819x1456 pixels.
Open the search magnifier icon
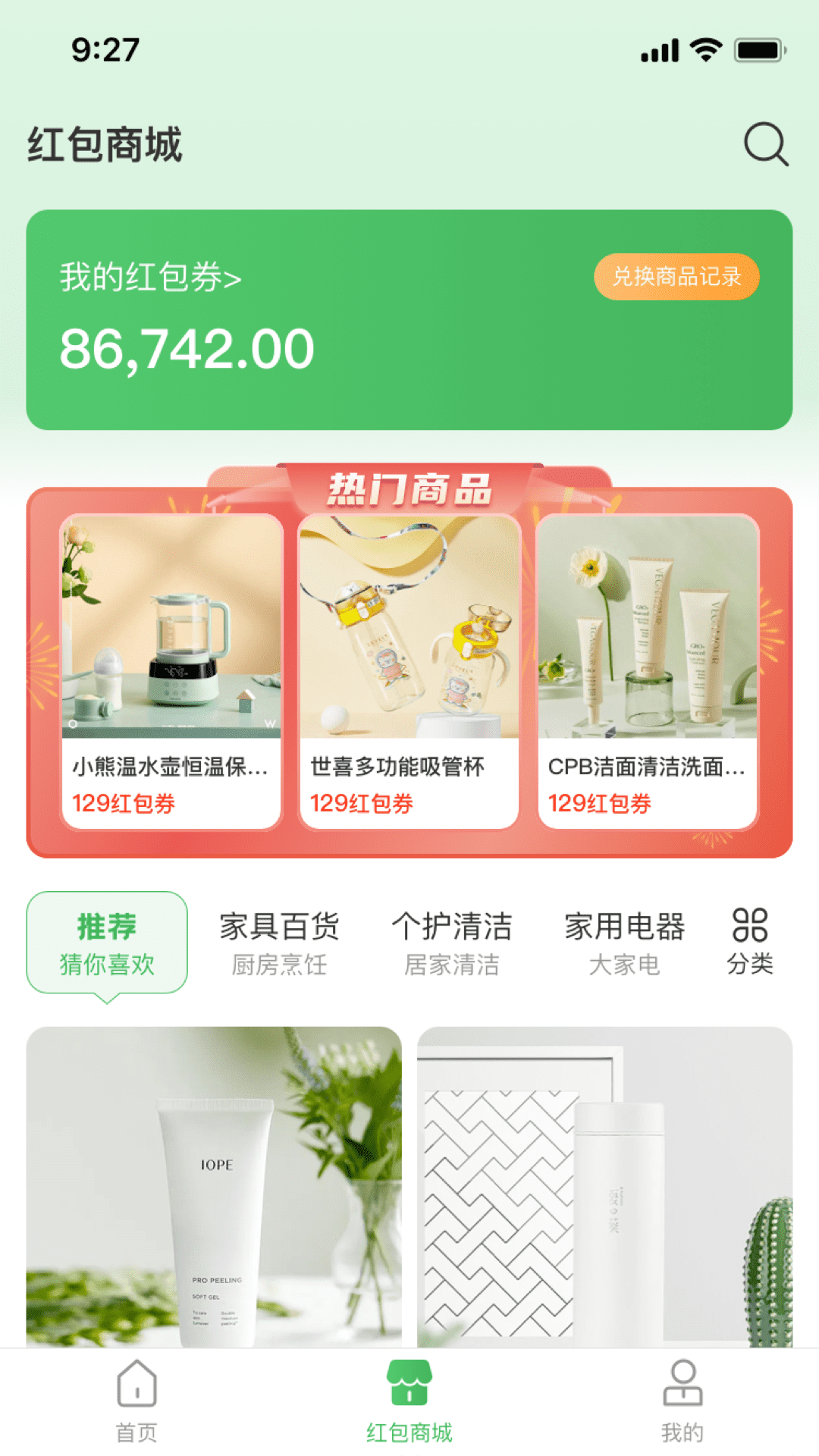pyautogui.click(x=766, y=144)
